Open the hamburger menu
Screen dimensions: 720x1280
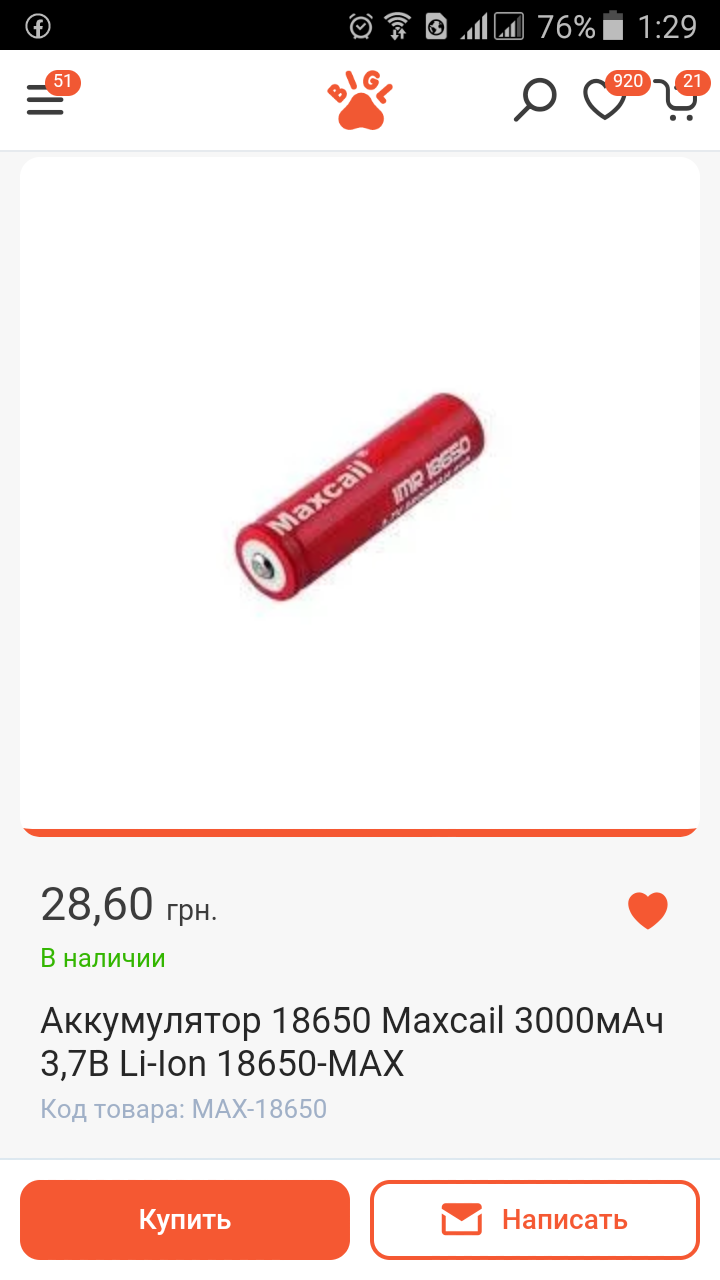[45, 100]
